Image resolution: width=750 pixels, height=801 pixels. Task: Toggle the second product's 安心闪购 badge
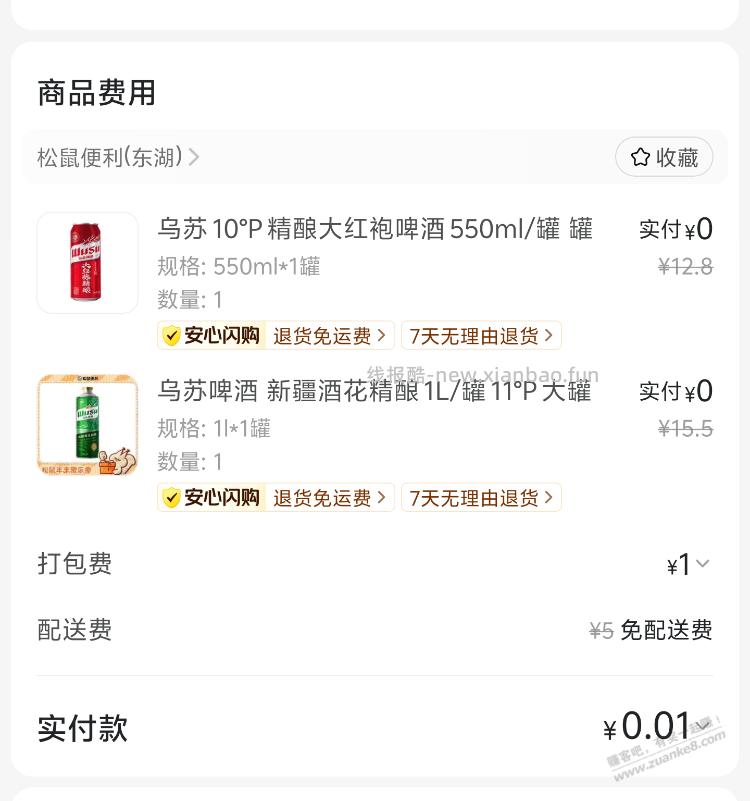point(211,497)
